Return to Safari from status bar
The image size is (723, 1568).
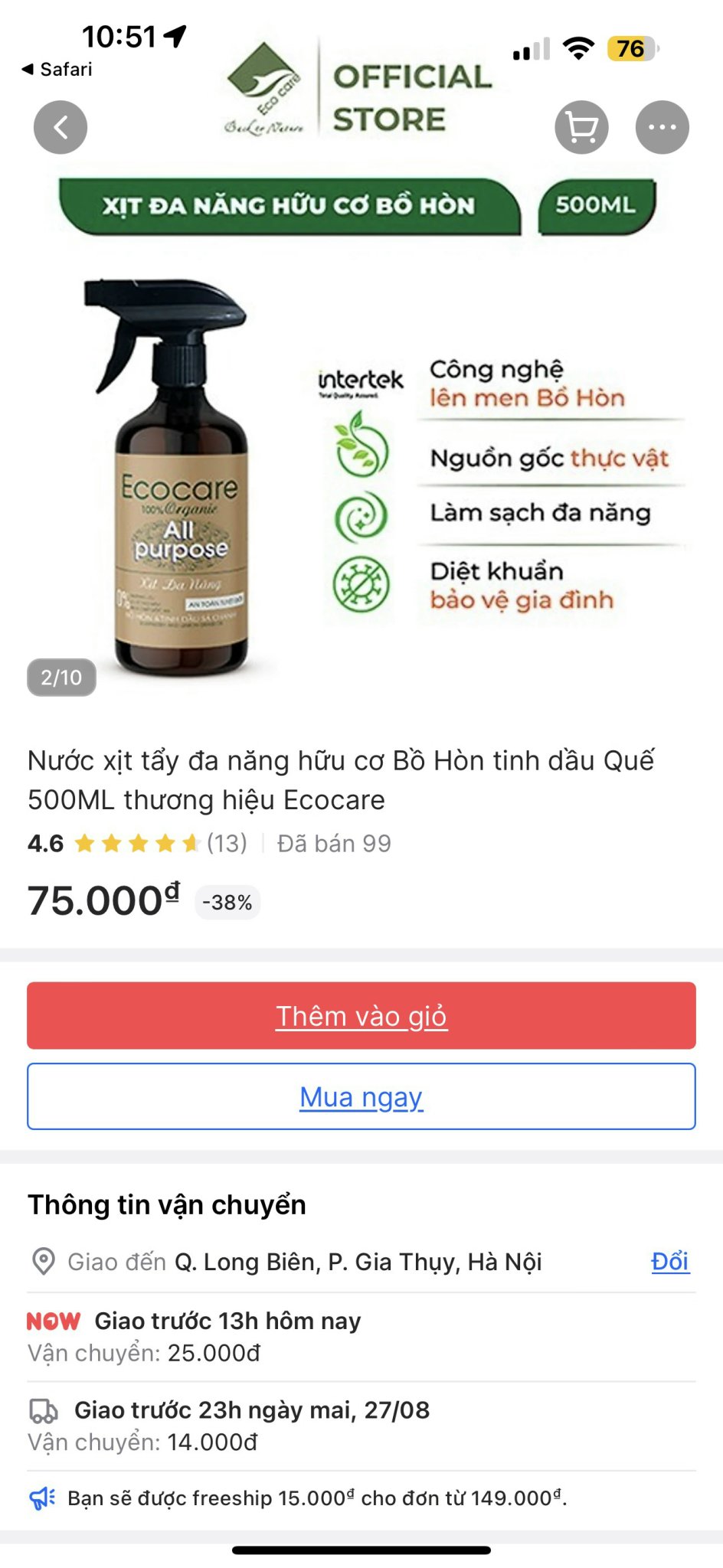coord(57,70)
